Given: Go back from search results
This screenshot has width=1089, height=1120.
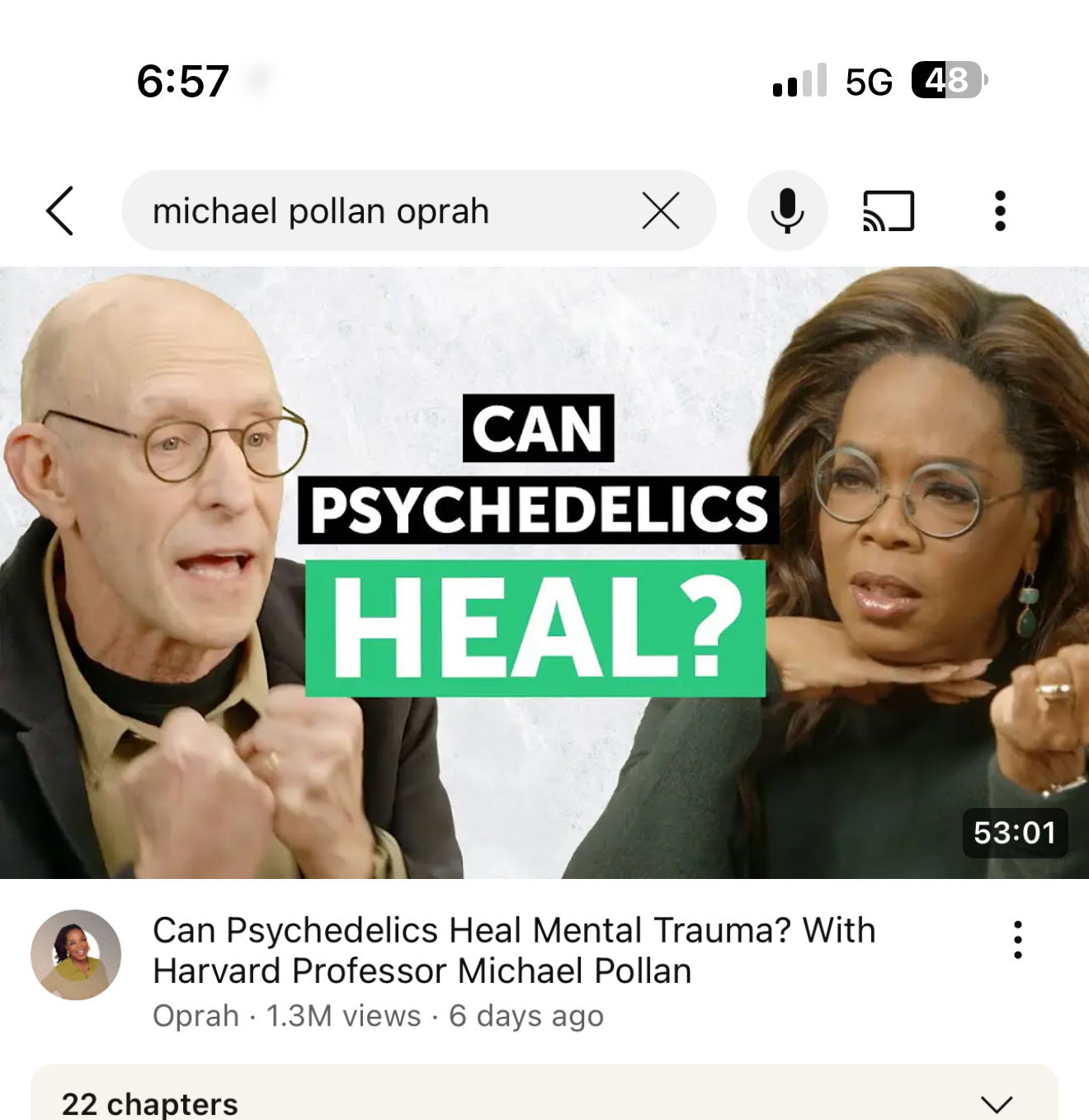Looking at the screenshot, I should [x=60, y=211].
